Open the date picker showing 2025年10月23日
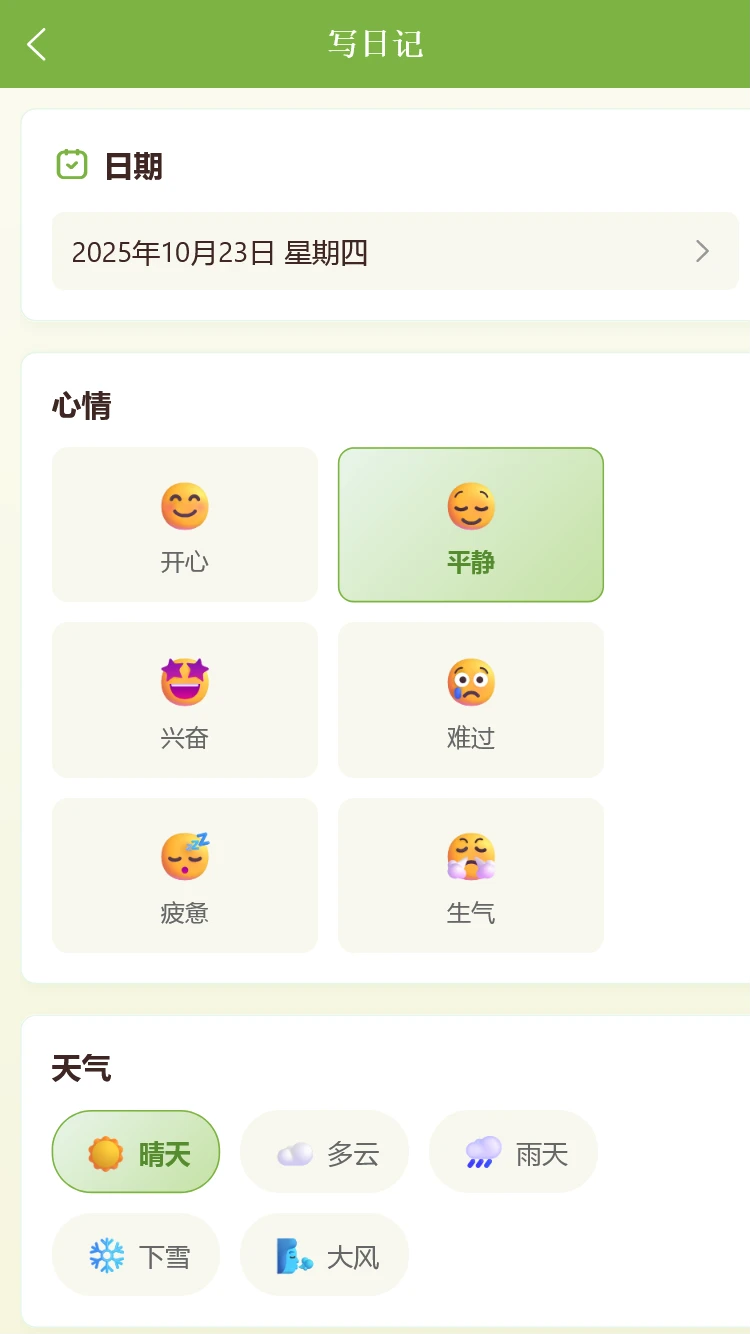752x1336 pixels. click(395, 252)
